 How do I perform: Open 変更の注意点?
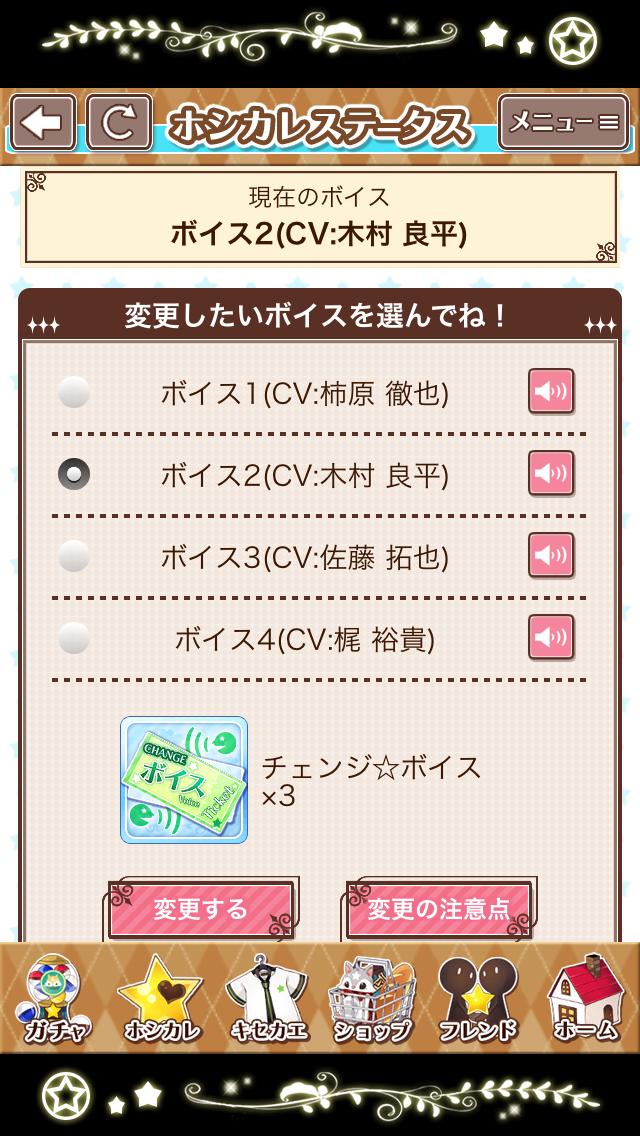pyautogui.click(x=439, y=910)
